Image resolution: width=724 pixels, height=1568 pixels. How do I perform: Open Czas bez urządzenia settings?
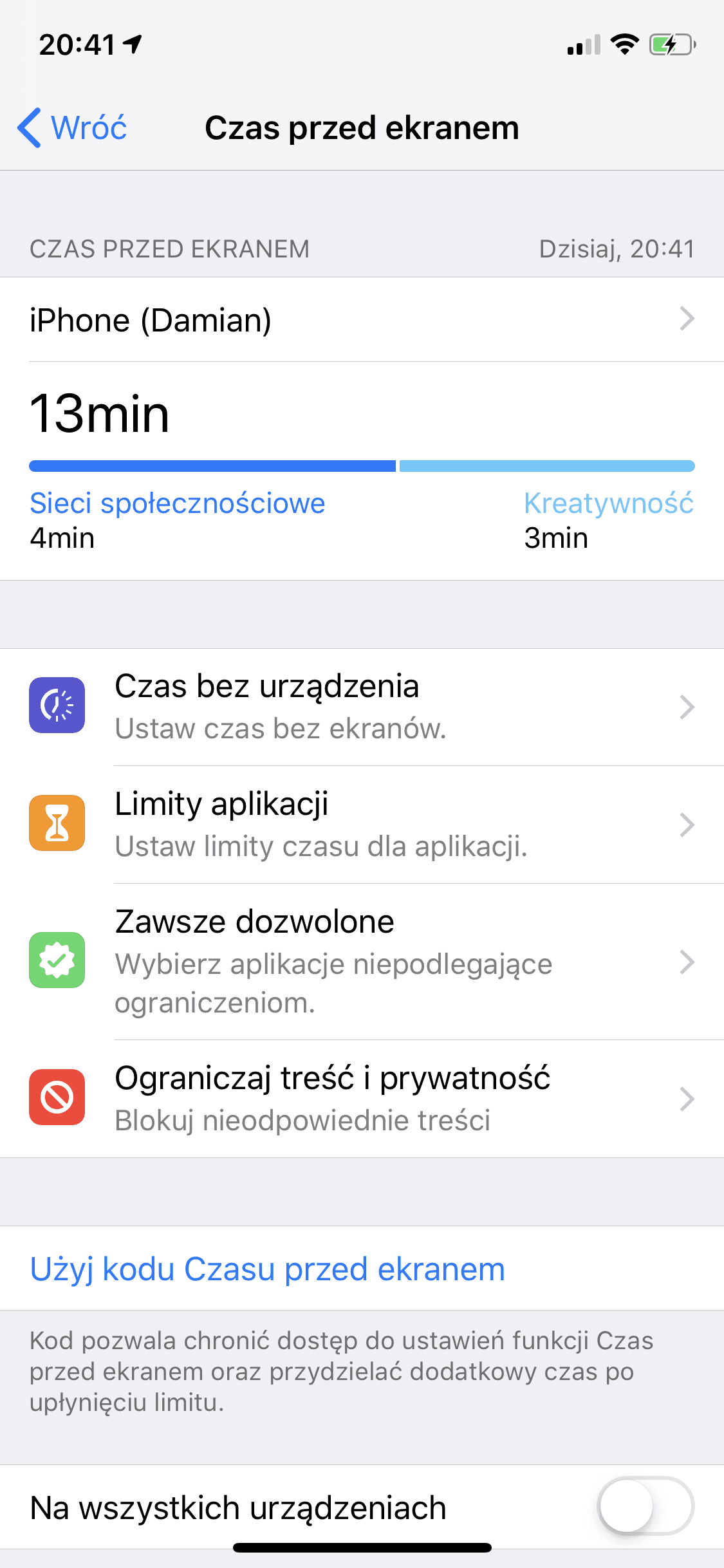pyautogui.click(x=362, y=707)
